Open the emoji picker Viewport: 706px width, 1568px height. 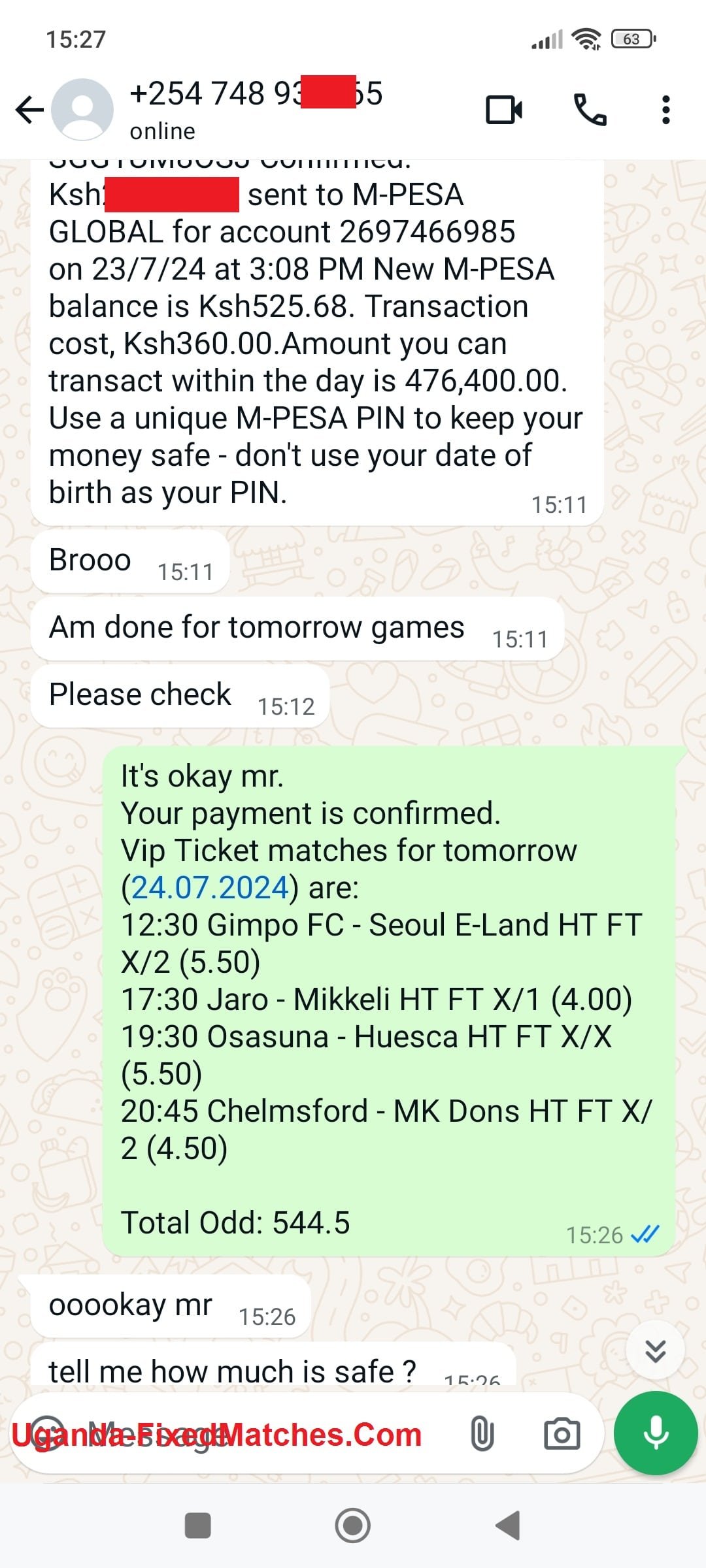[x=47, y=1433]
